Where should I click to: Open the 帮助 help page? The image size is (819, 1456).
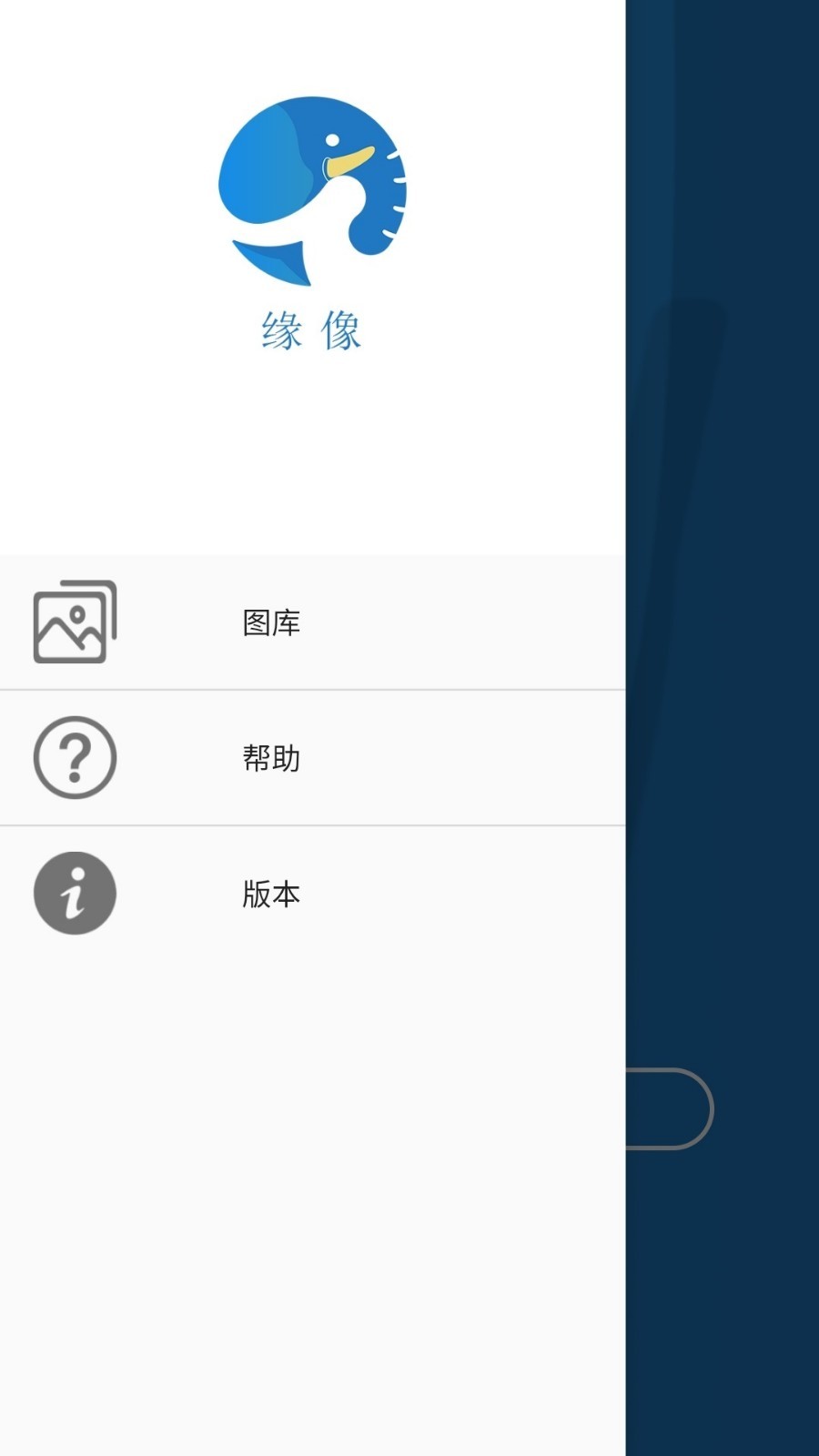(x=271, y=758)
